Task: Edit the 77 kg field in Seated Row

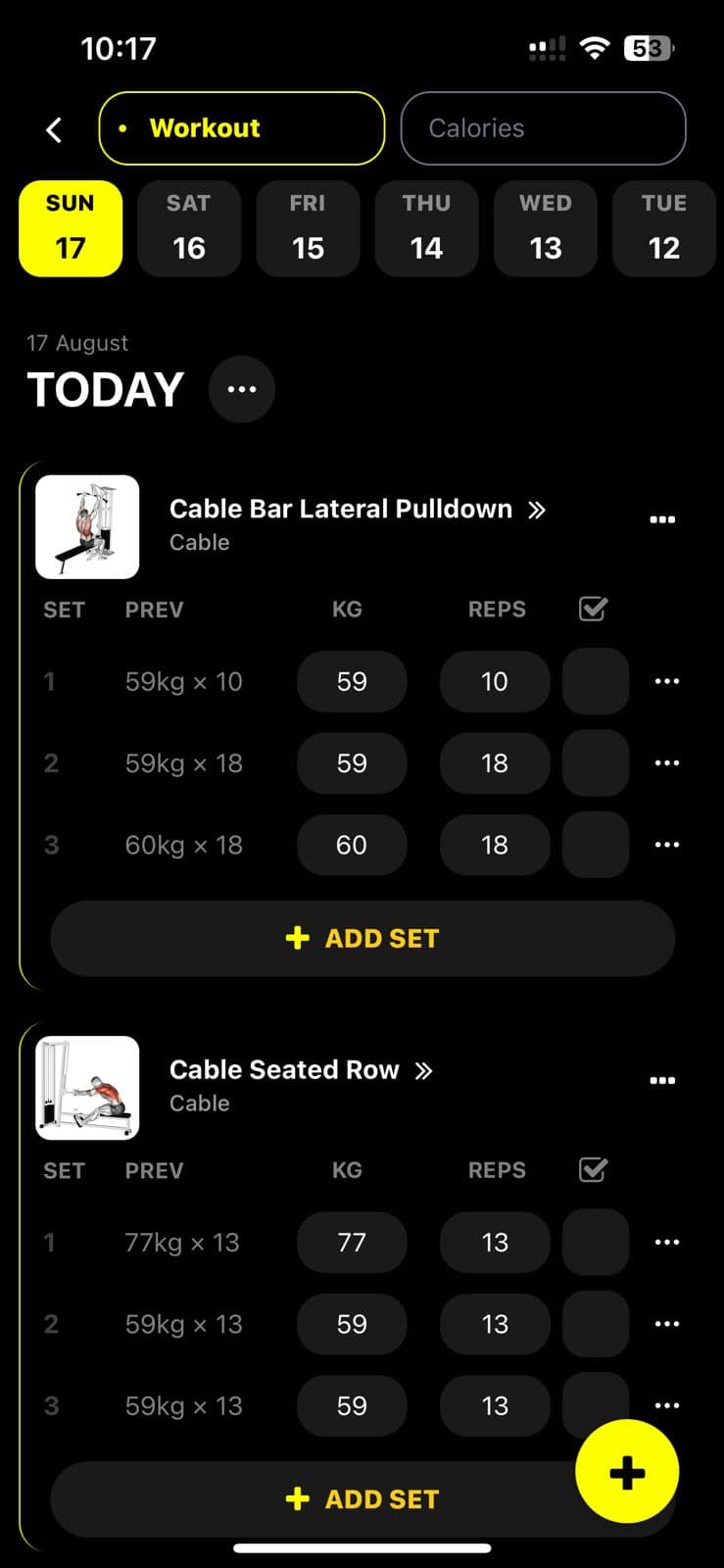Action: point(352,1242)
